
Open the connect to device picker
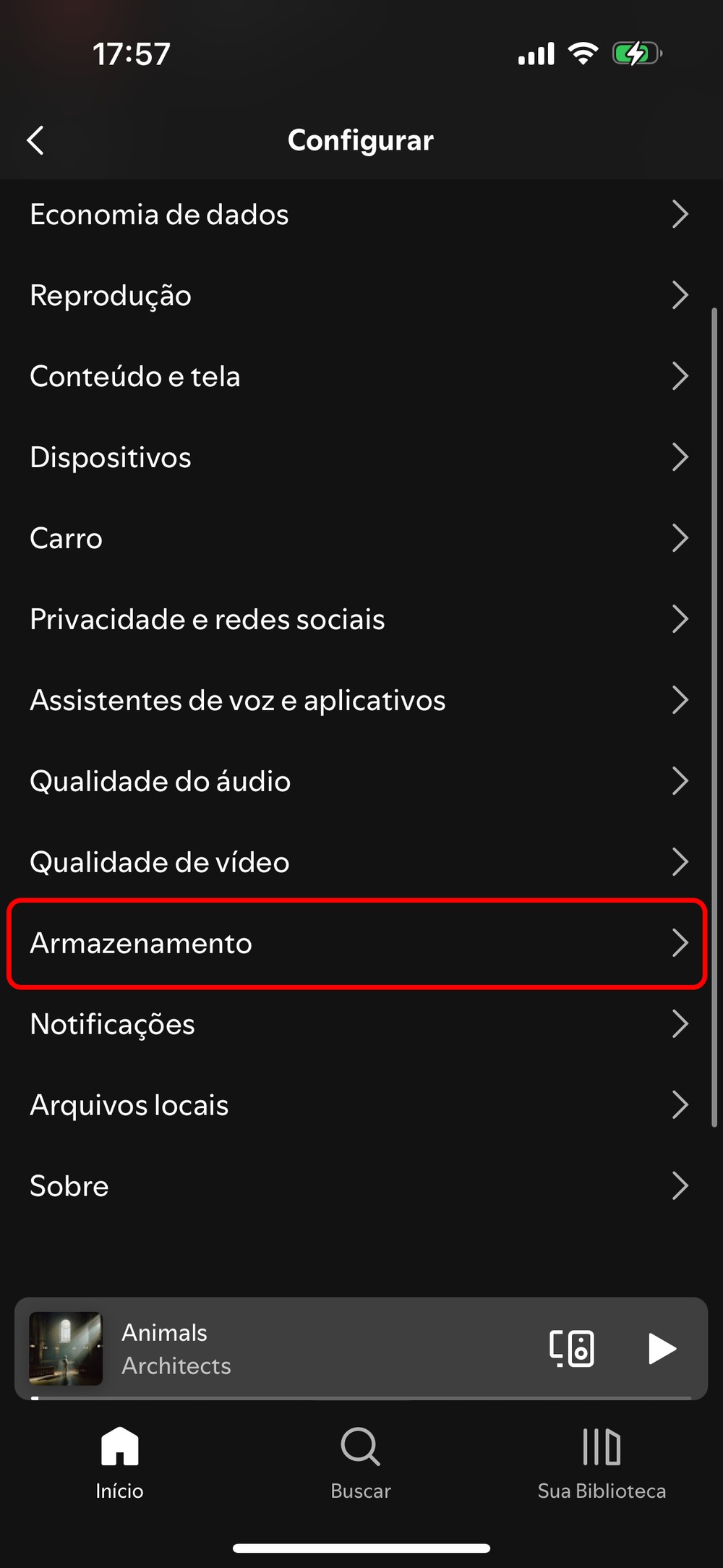[572, 1349]
